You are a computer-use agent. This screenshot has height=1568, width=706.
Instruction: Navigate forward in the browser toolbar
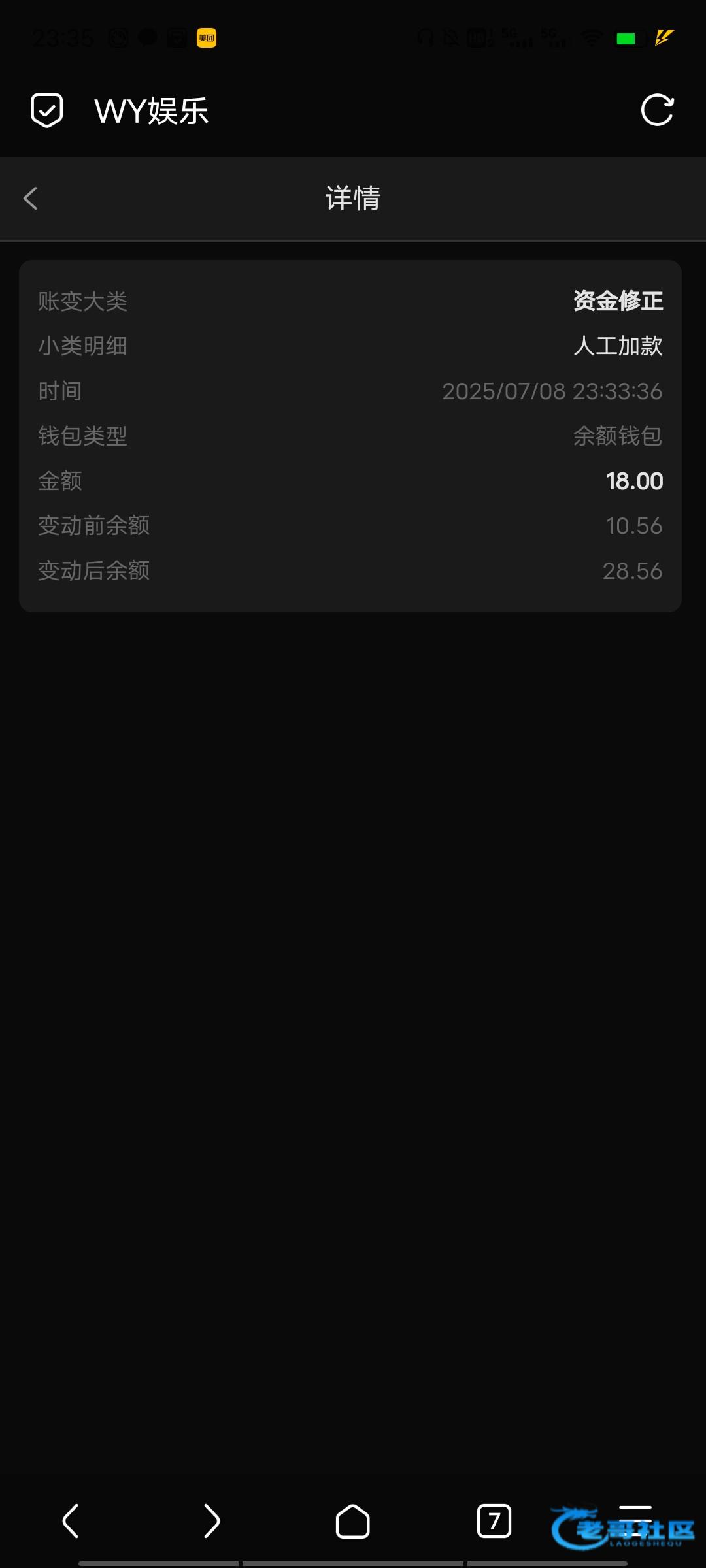212,1521
